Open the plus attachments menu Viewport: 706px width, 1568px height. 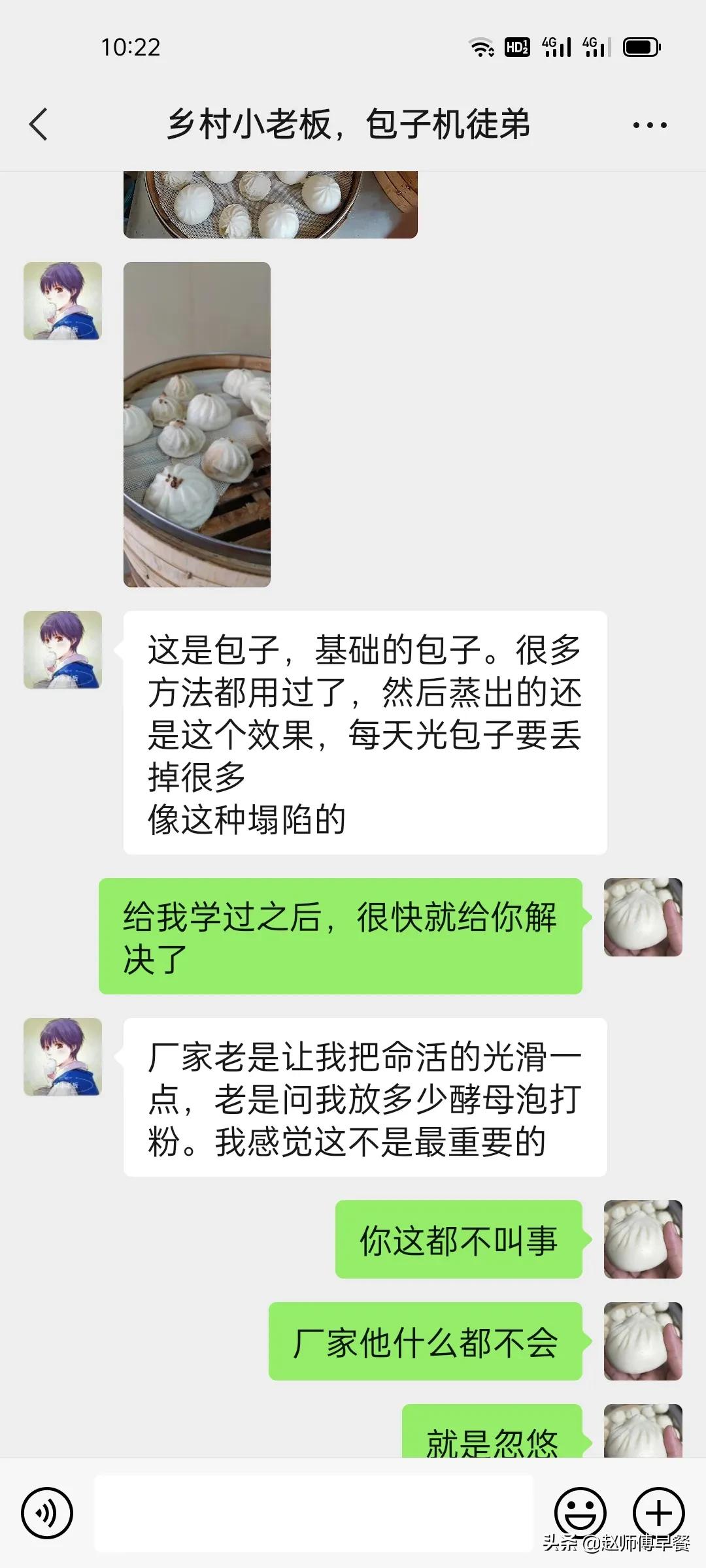point(659,1512)
